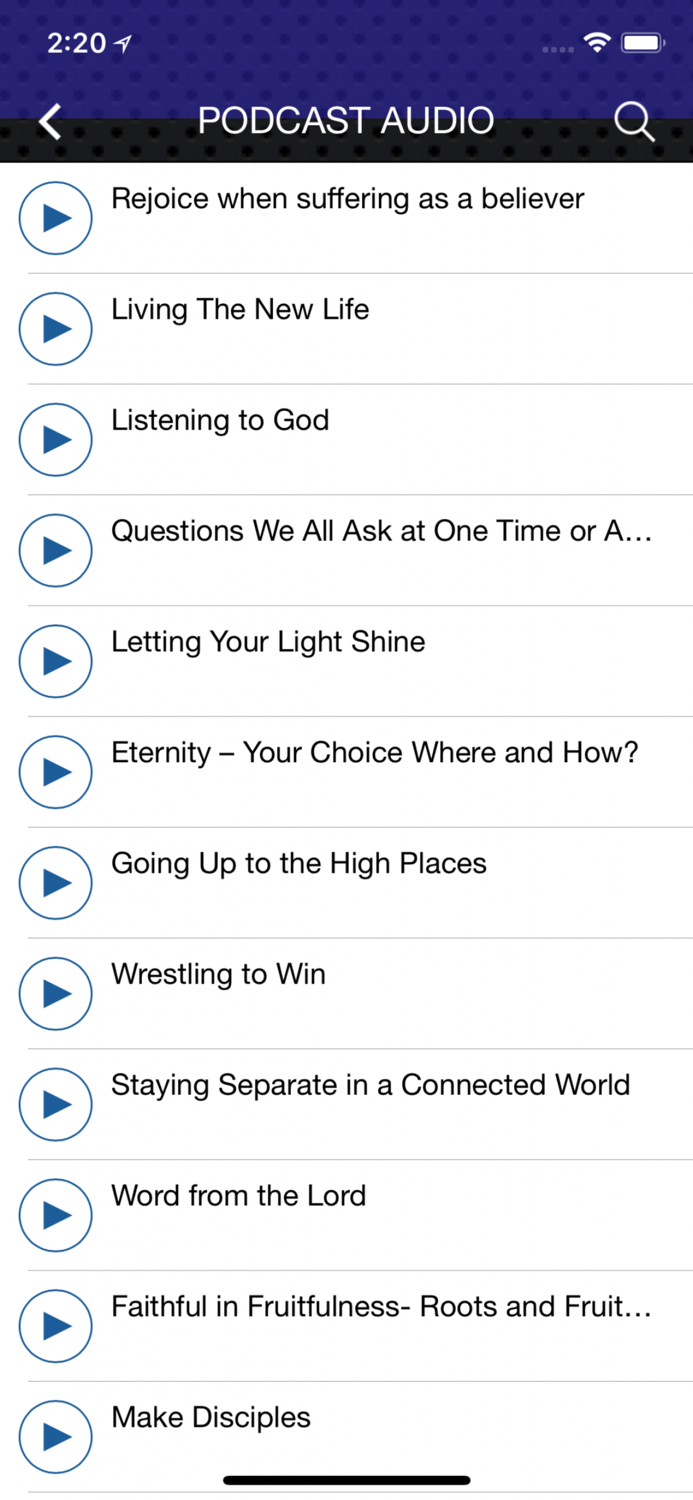Viewport: 693px width, 1500px height.
Task: Play "Going Up to the High Places"
Action: (56, 884)
